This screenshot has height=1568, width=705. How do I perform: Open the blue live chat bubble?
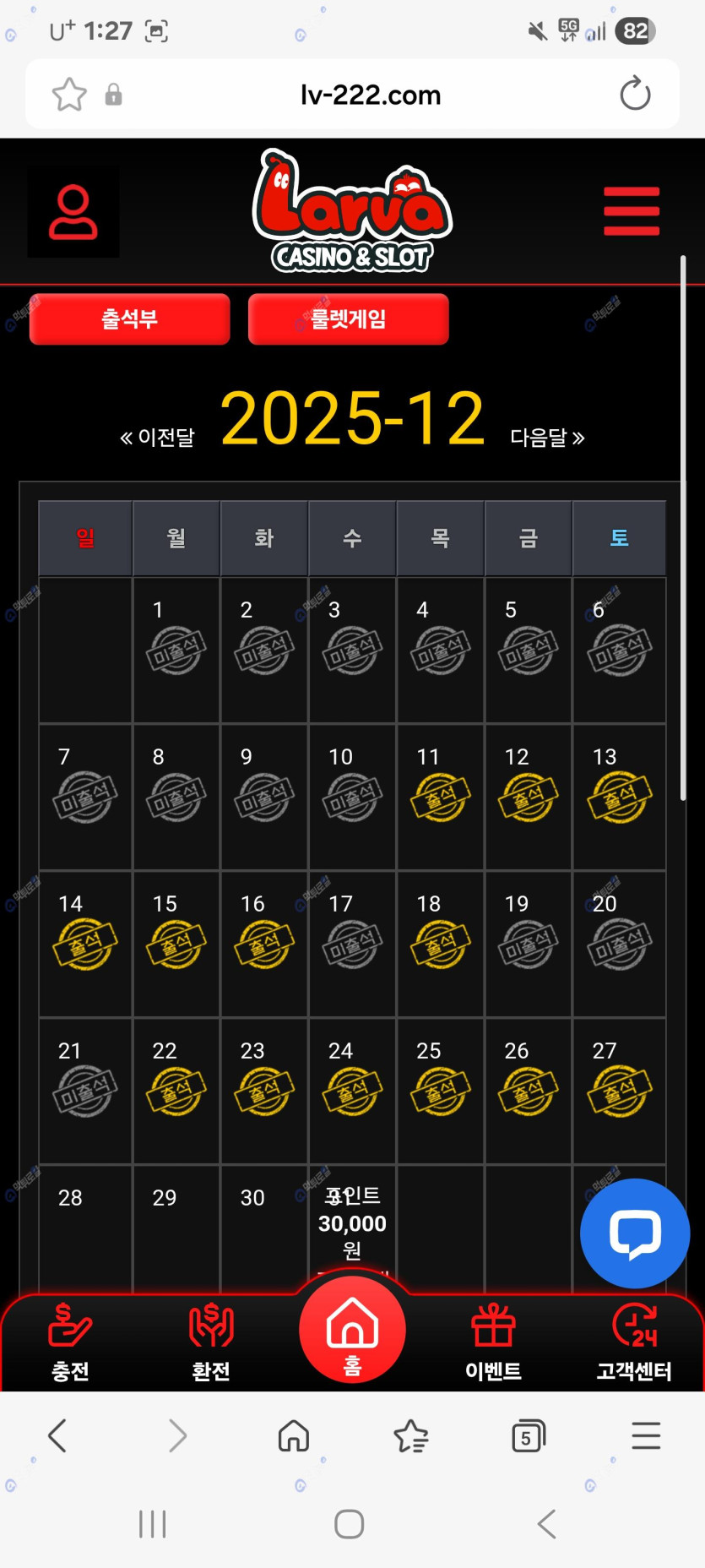(635, 1233)
